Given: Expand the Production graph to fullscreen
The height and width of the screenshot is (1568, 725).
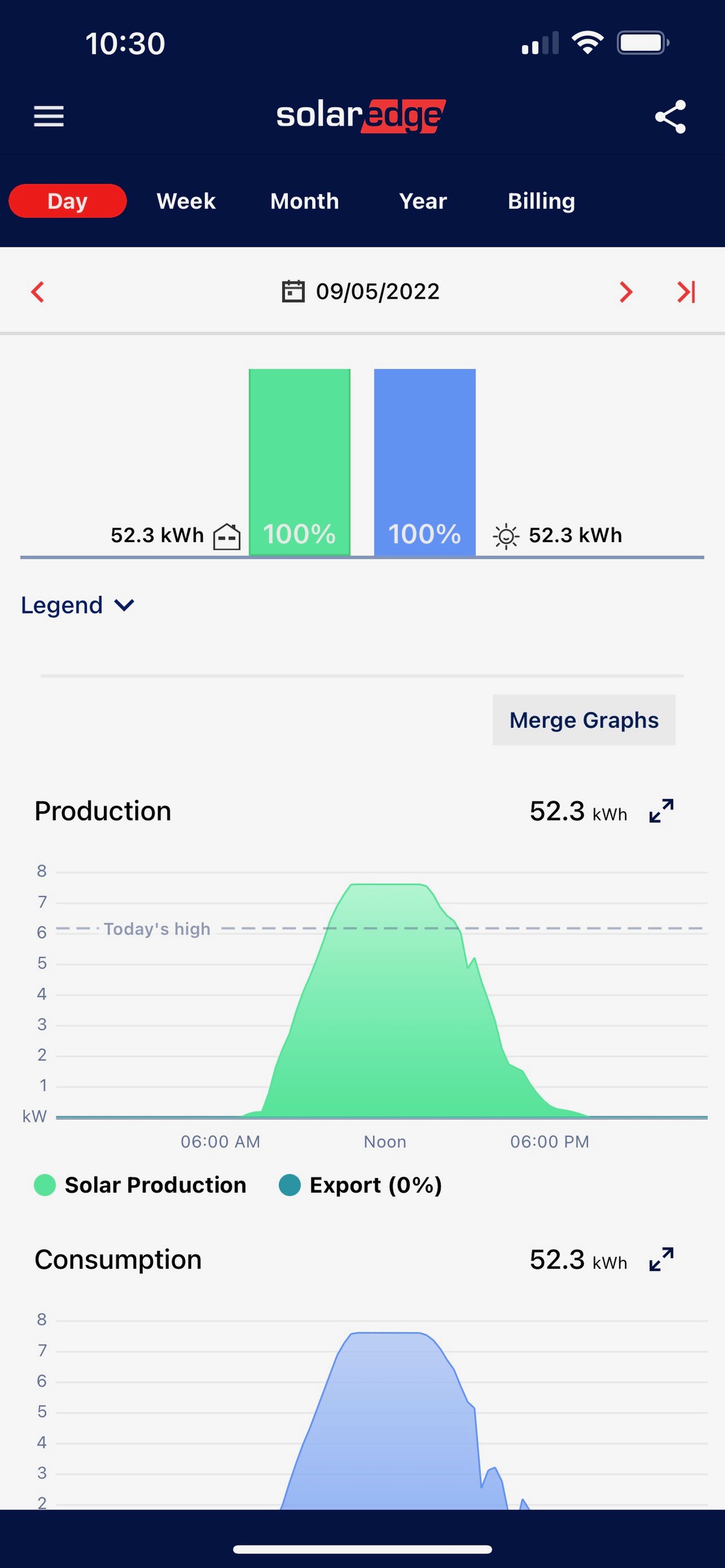Looking at the screenshot, I should click(661, 811).
